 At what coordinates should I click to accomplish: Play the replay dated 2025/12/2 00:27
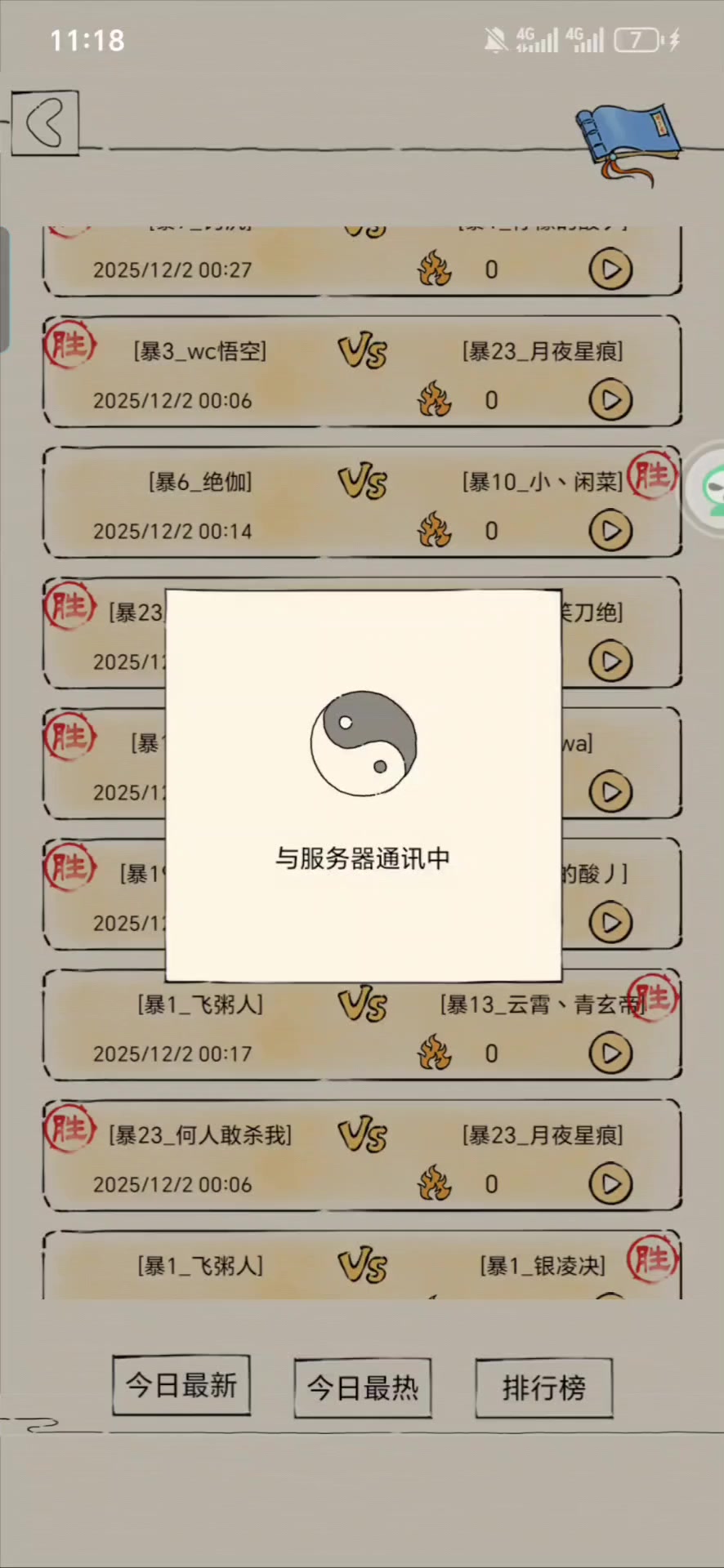pyautogui.click(x=610, y=269)
